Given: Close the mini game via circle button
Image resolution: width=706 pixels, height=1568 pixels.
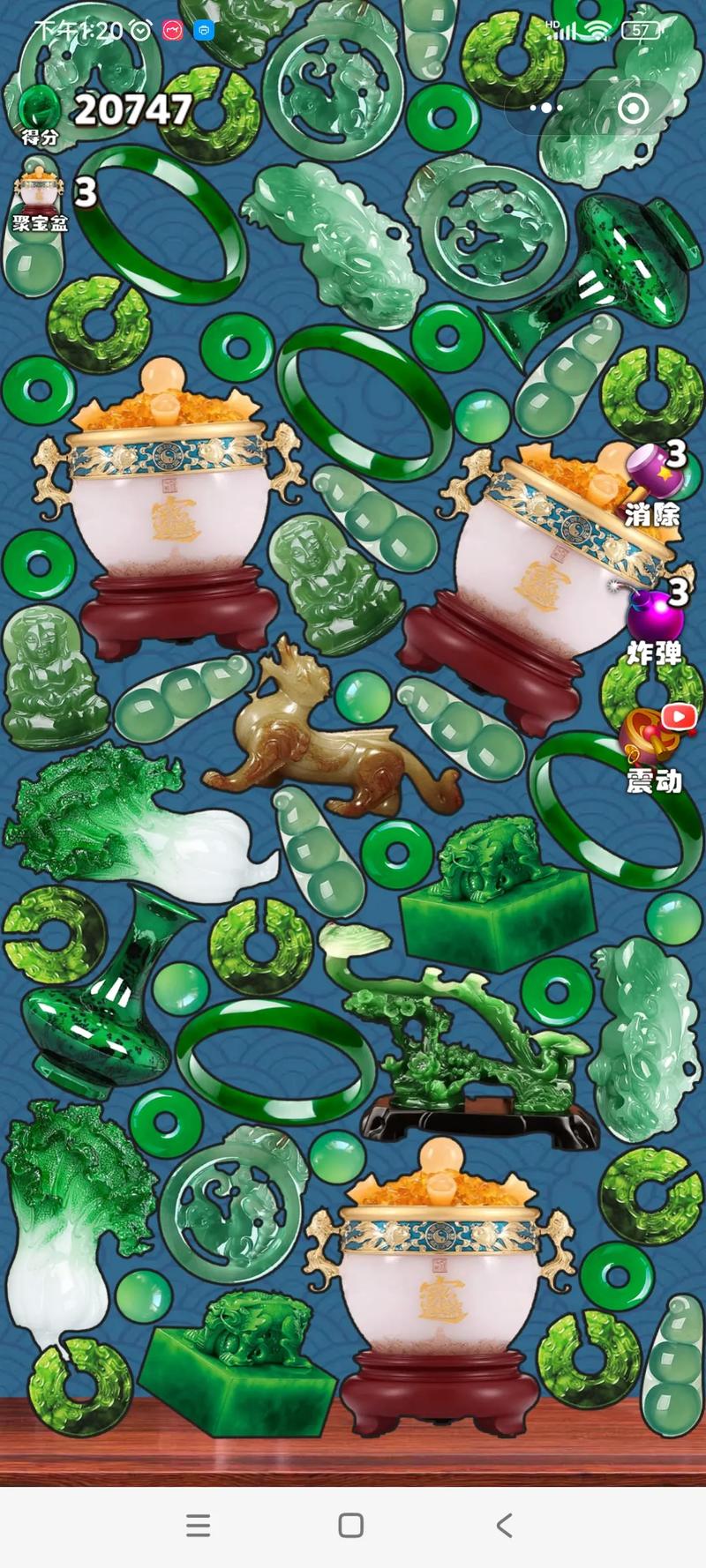Looking at the screenshot, I should click(634, 108).
